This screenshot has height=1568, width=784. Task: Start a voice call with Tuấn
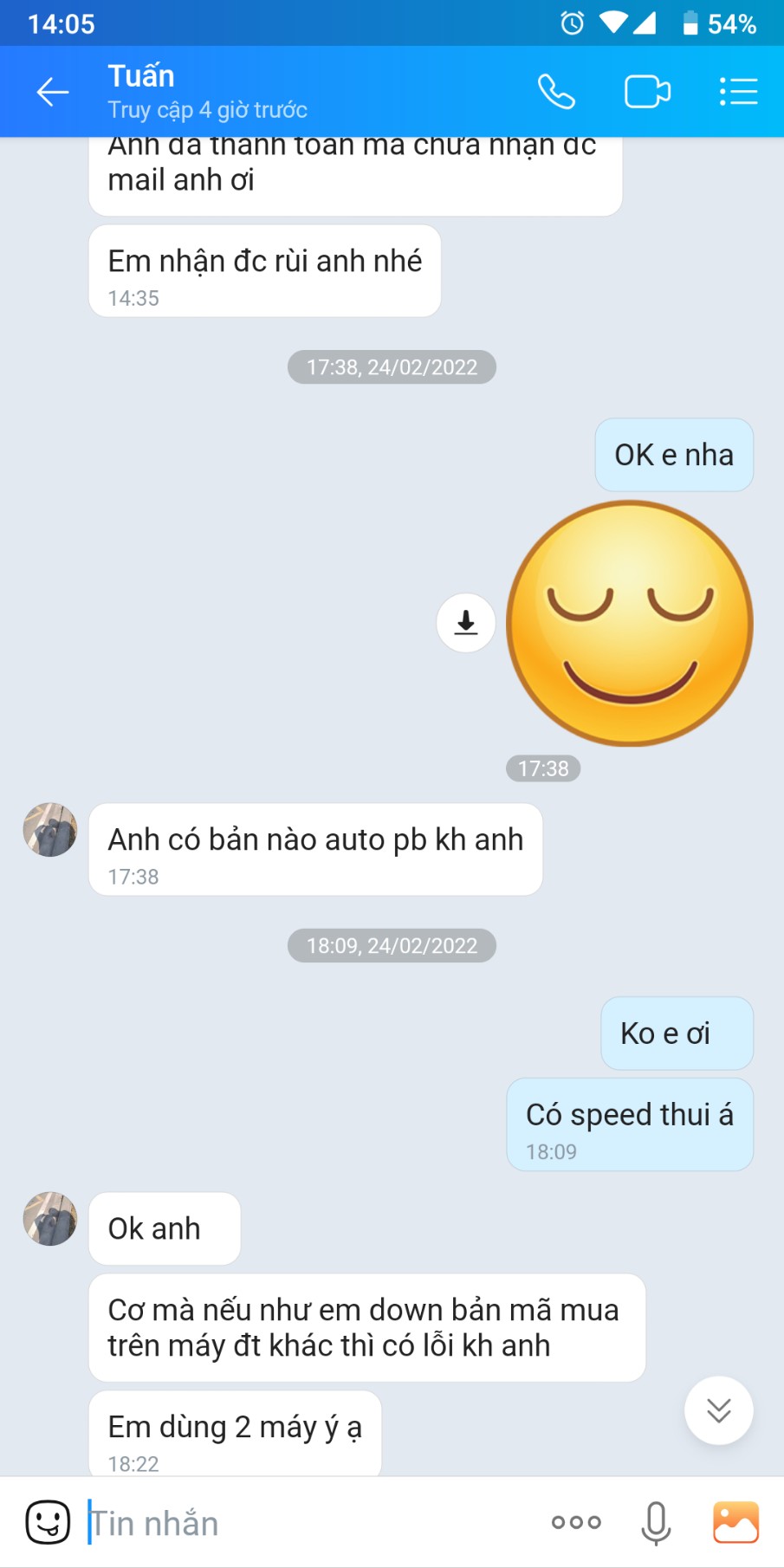point(555,92)
